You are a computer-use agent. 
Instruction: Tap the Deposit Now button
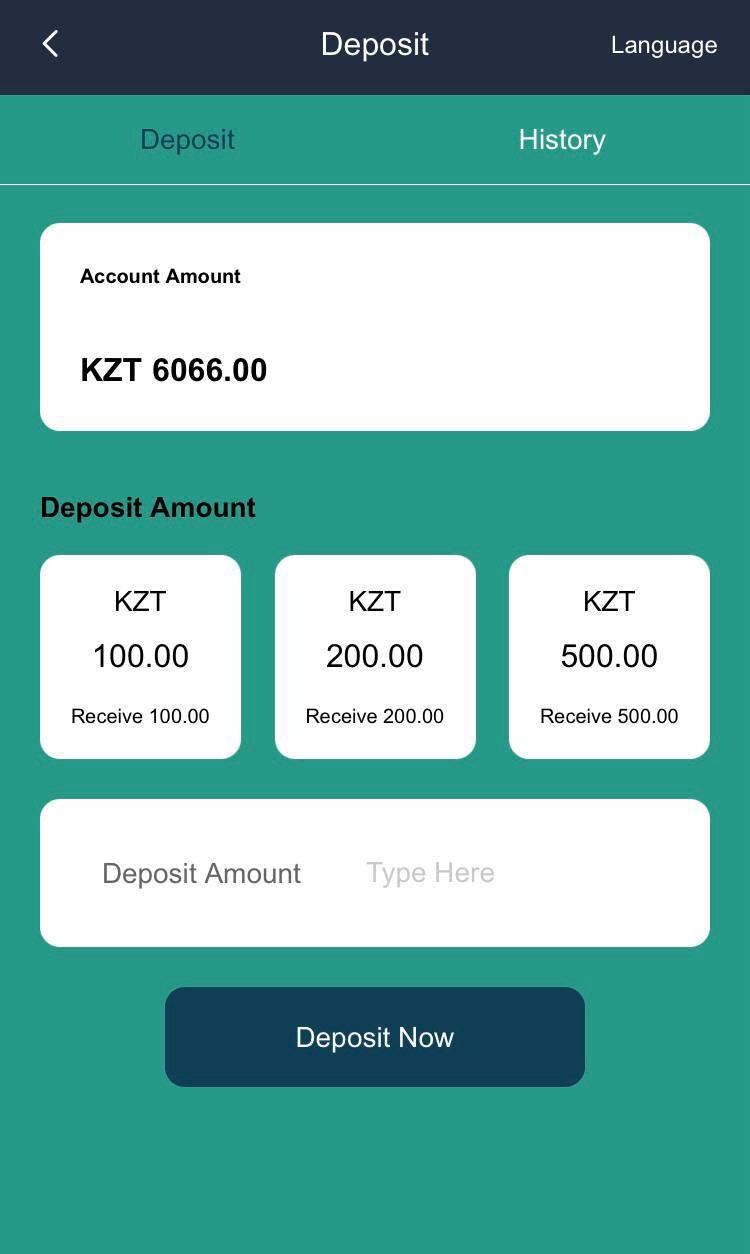(x=375, y=1037)
